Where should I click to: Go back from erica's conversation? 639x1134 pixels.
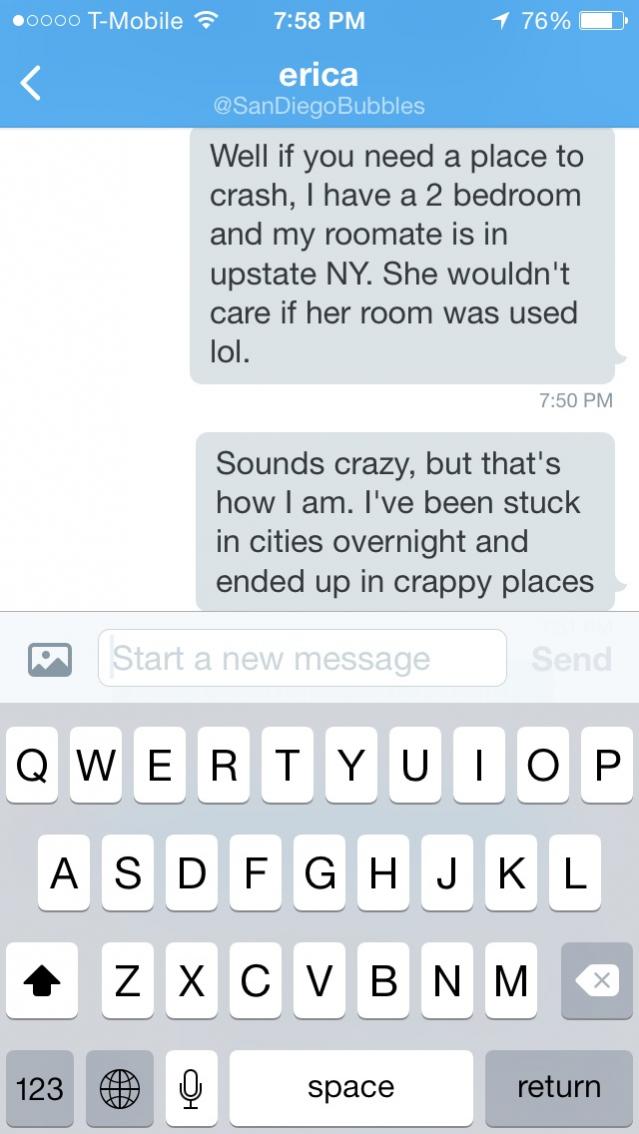point(30,84)
